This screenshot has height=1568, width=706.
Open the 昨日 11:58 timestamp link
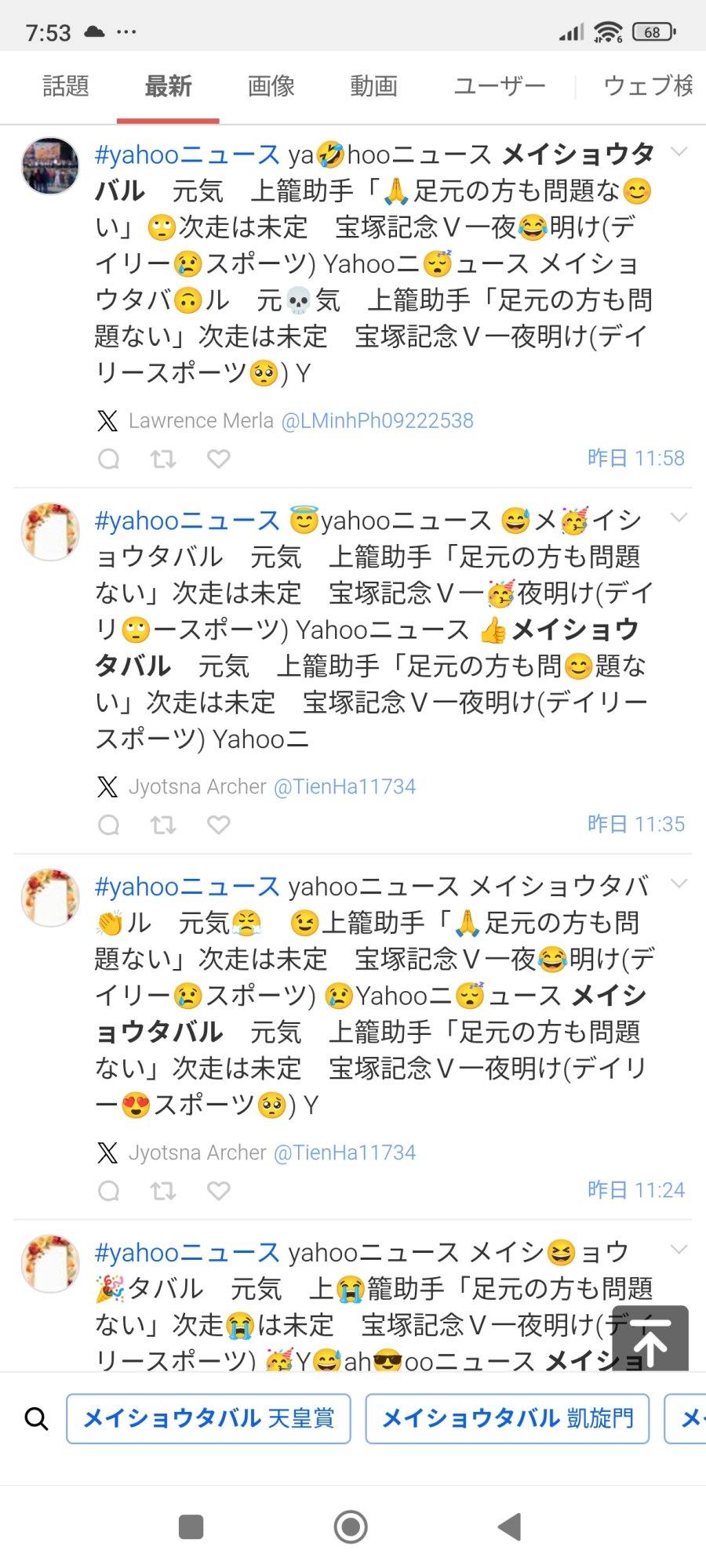pos(636,458)
